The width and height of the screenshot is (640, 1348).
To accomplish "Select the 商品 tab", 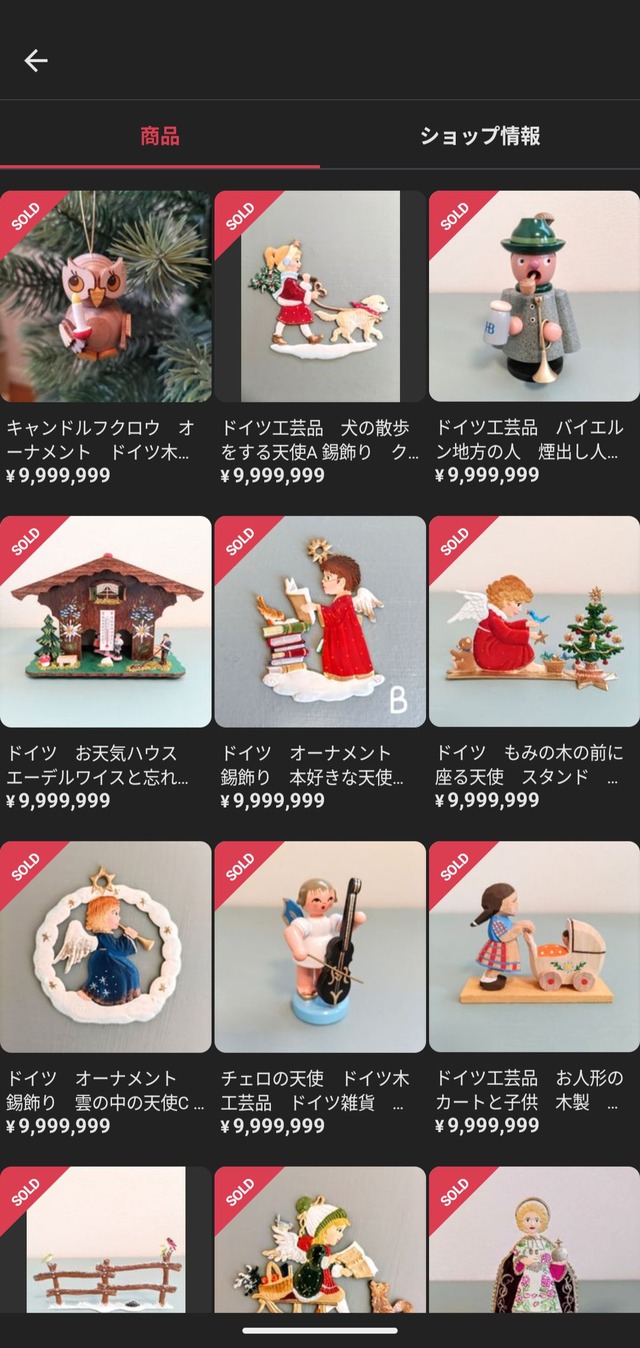I will click(x=160, y=136).
